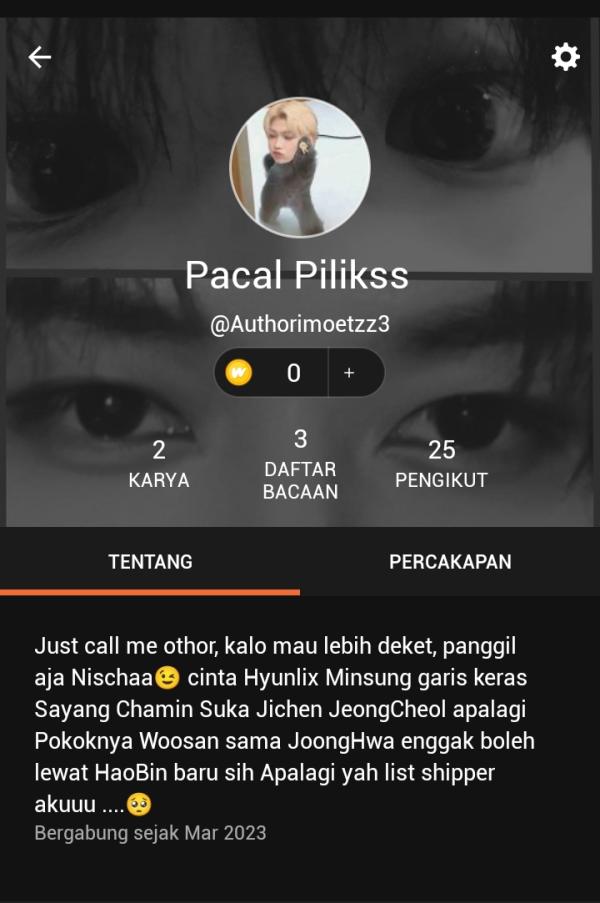Open profile settings gear
Viewport: 600px width, 903px height.
565,57
